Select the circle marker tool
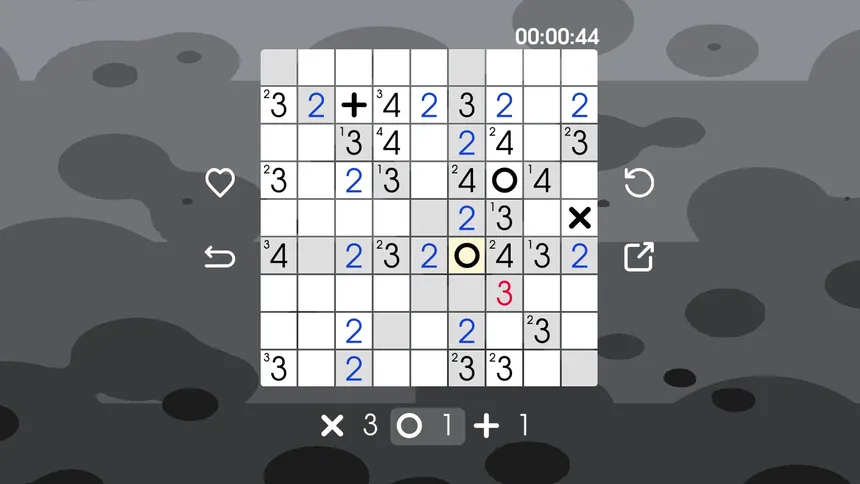This screenshot has width=860, height=484. coord(409,426)
